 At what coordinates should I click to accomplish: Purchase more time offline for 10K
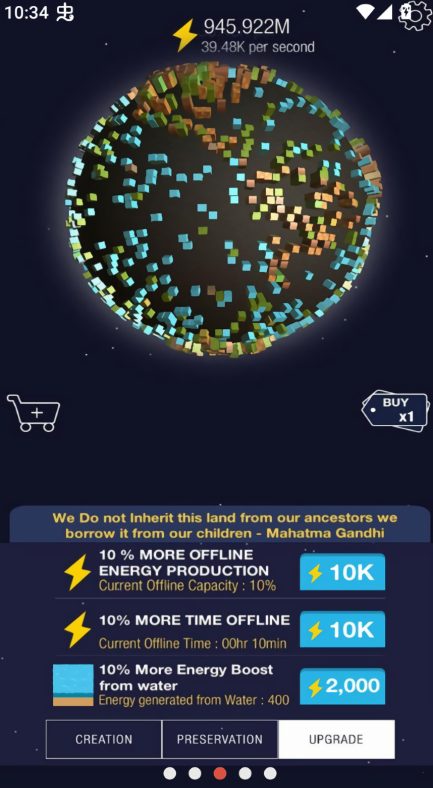point(342,629)
